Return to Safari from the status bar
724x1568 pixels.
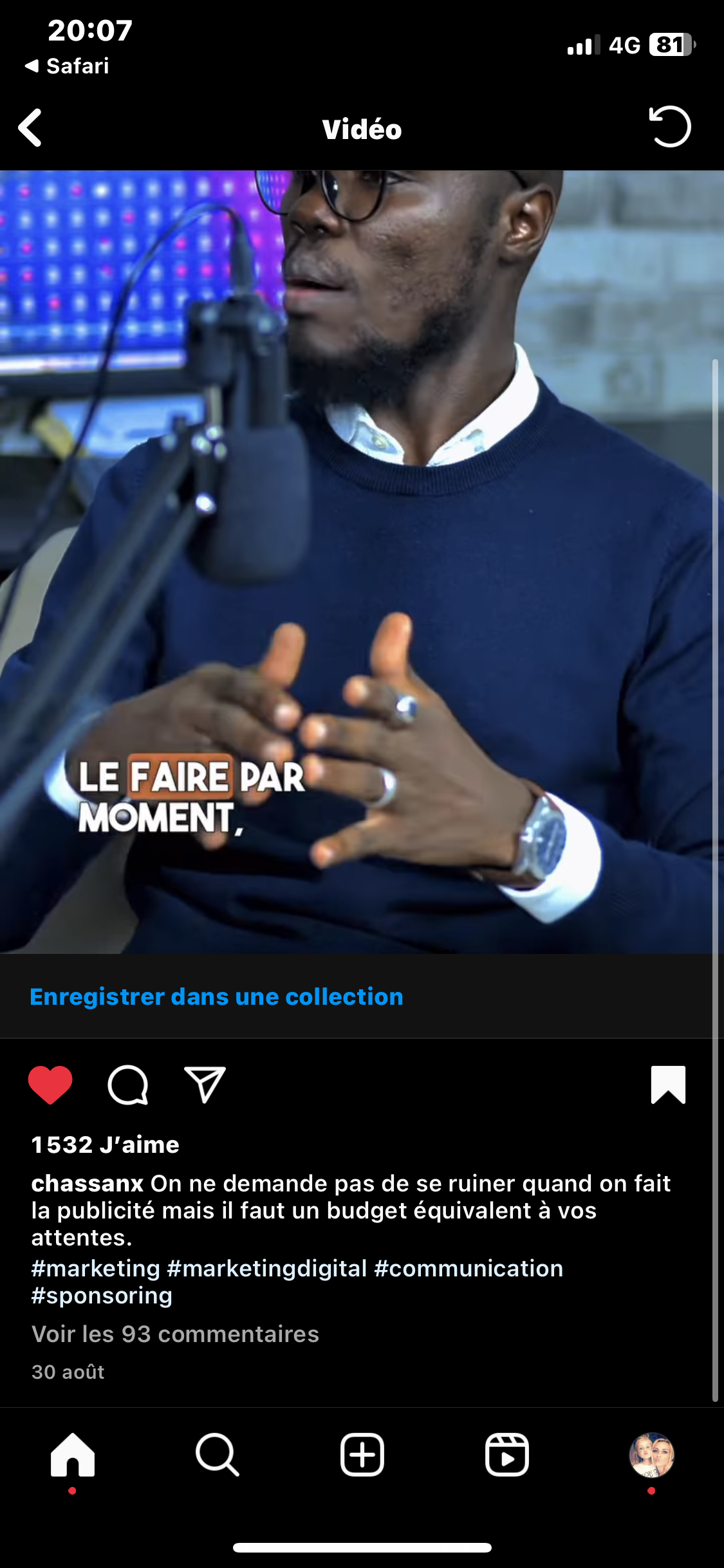click(68, 66)
